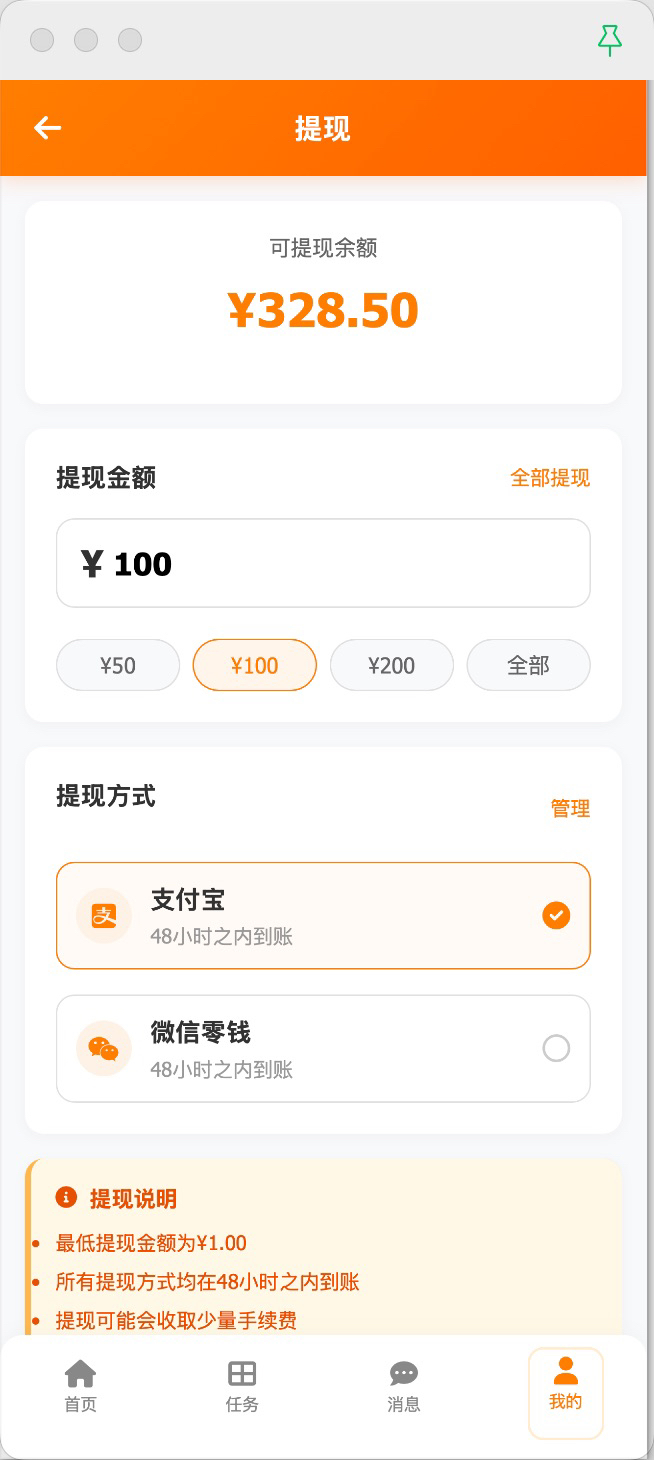Tap the green pin icon
The image size is (654, 1460).
(609, 40)
